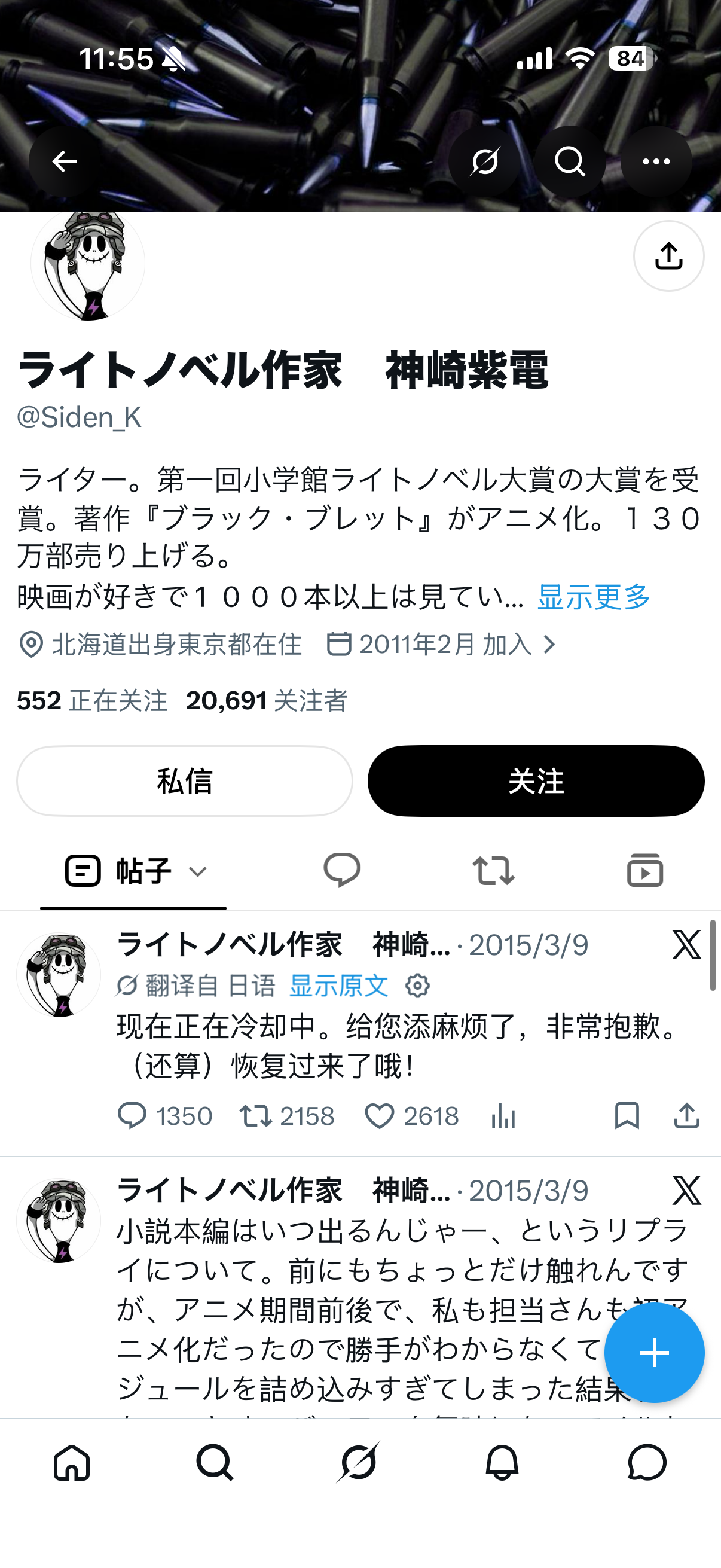Switch to the reposts tab

click(493, 870)
